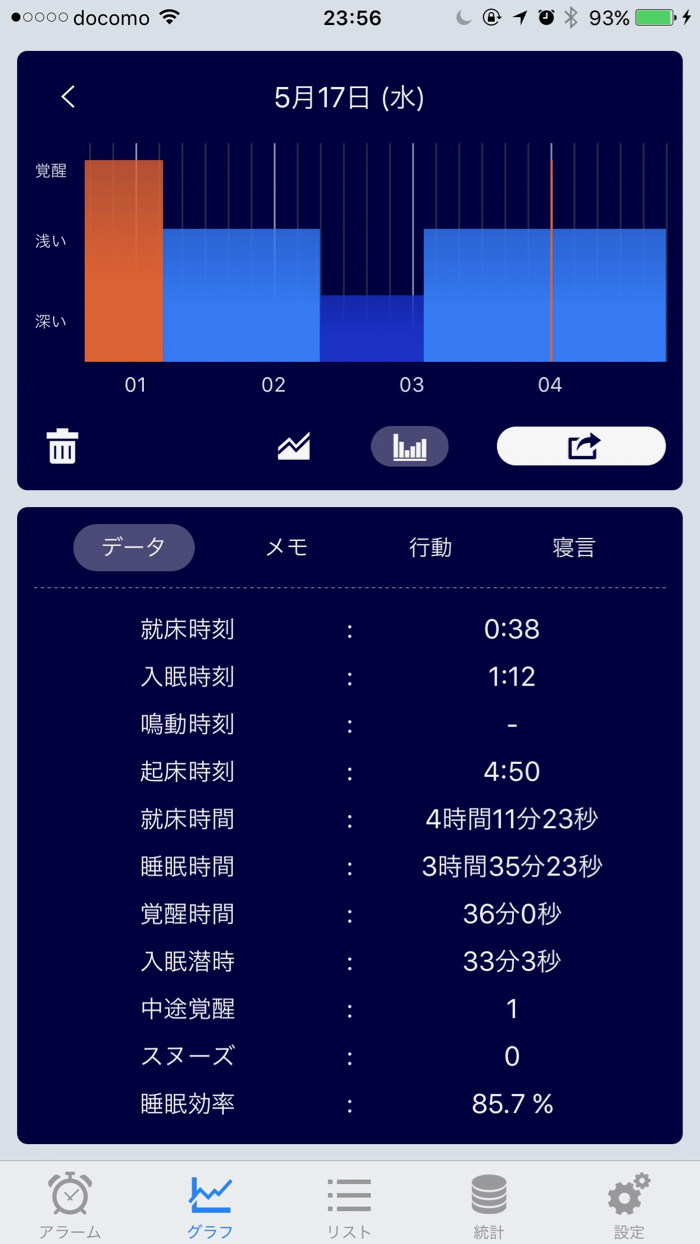Open the 行動 tab
Screen dimensions: 700x1244
[x=430, y=547]
